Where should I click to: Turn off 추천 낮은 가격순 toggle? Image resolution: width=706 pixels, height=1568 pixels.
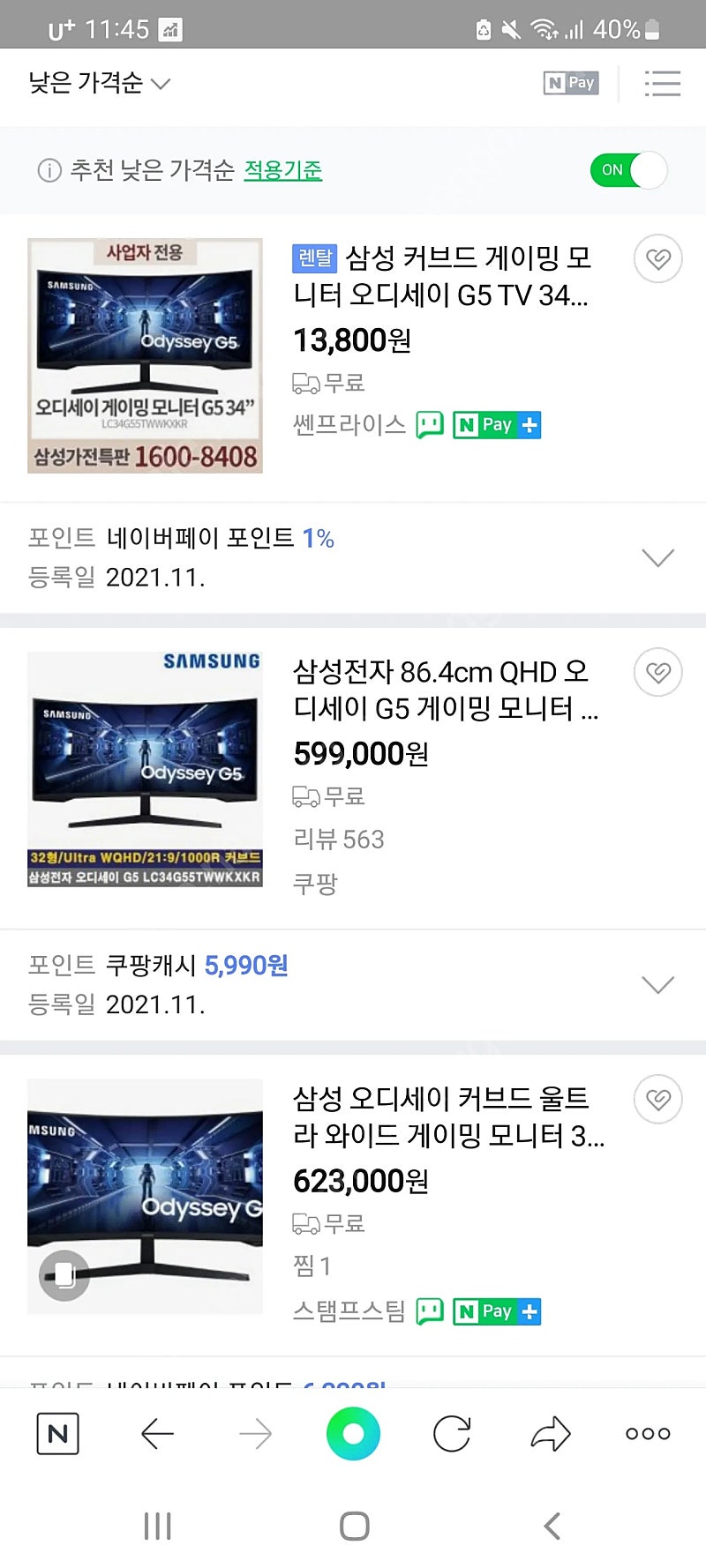[628, 170]
